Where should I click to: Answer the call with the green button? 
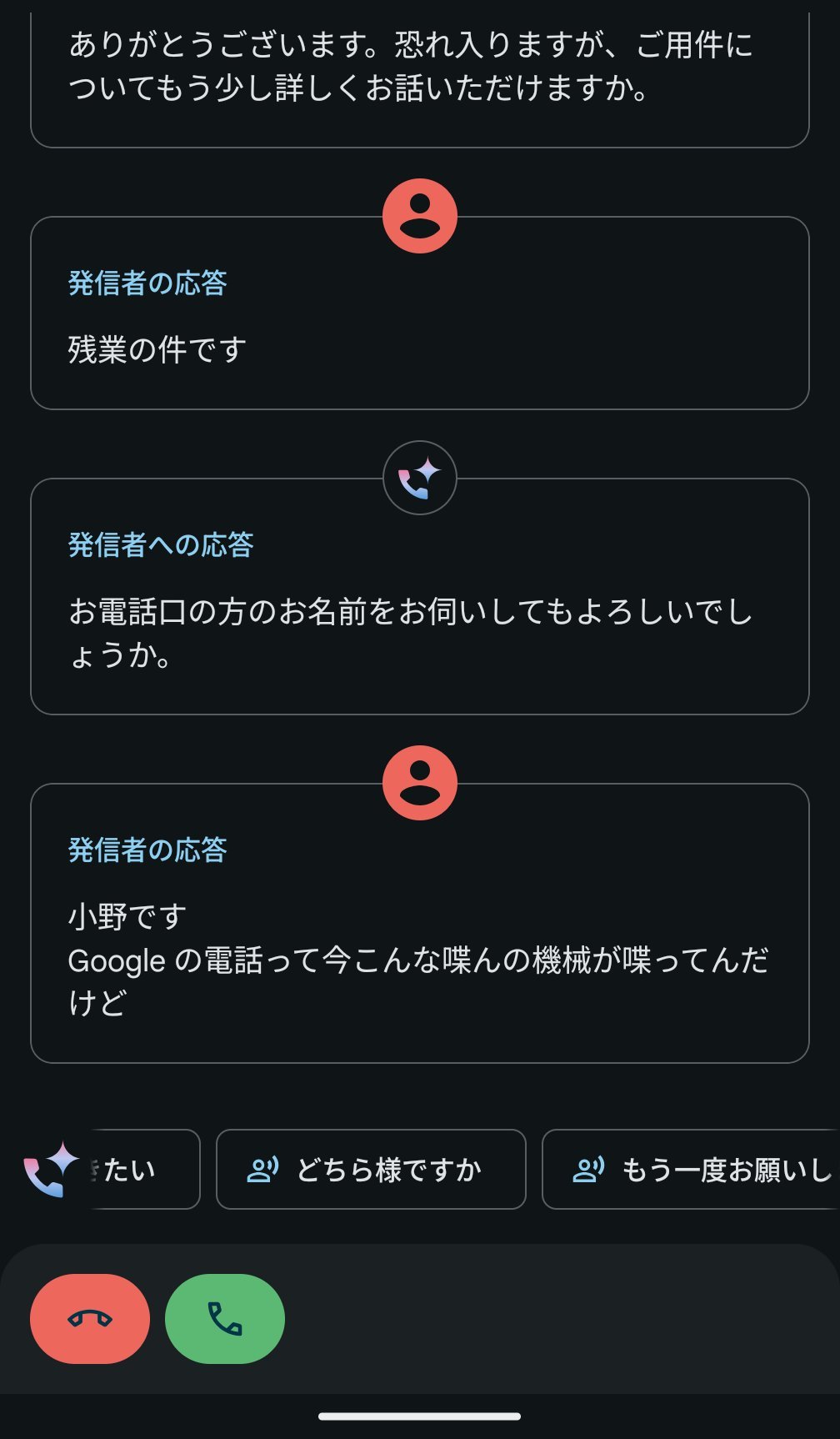click(225, 1319)
